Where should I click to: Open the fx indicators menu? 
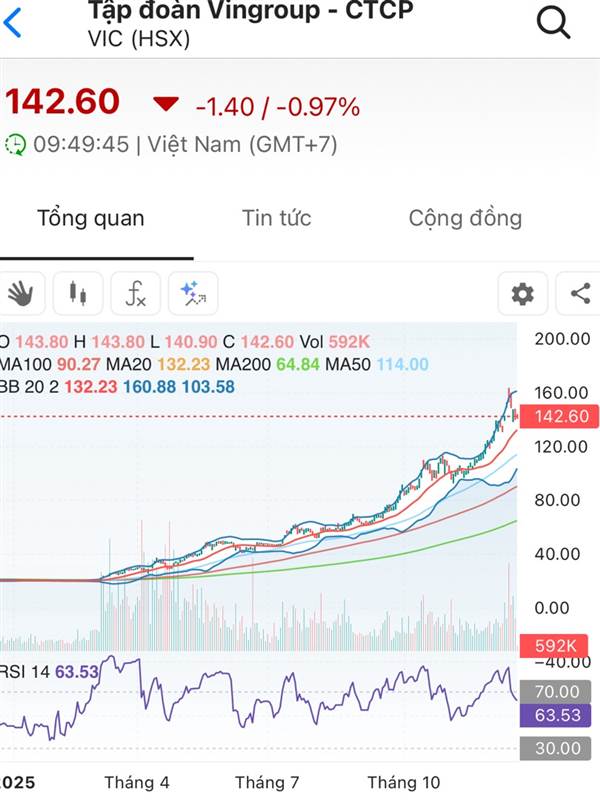pos(135,294)
